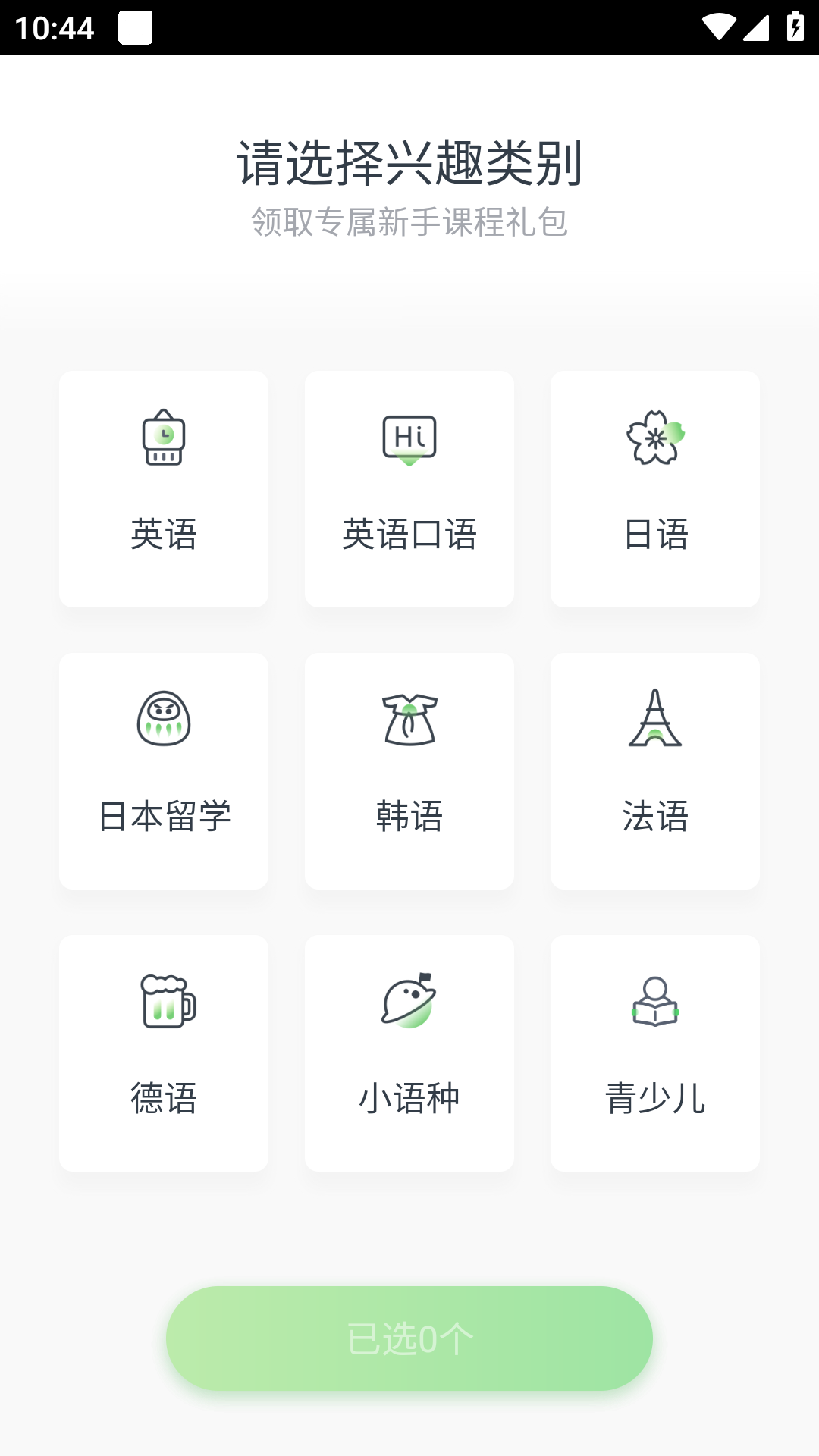Click the 领取专属新手课程礼包 subtitle text

(409, 223)
